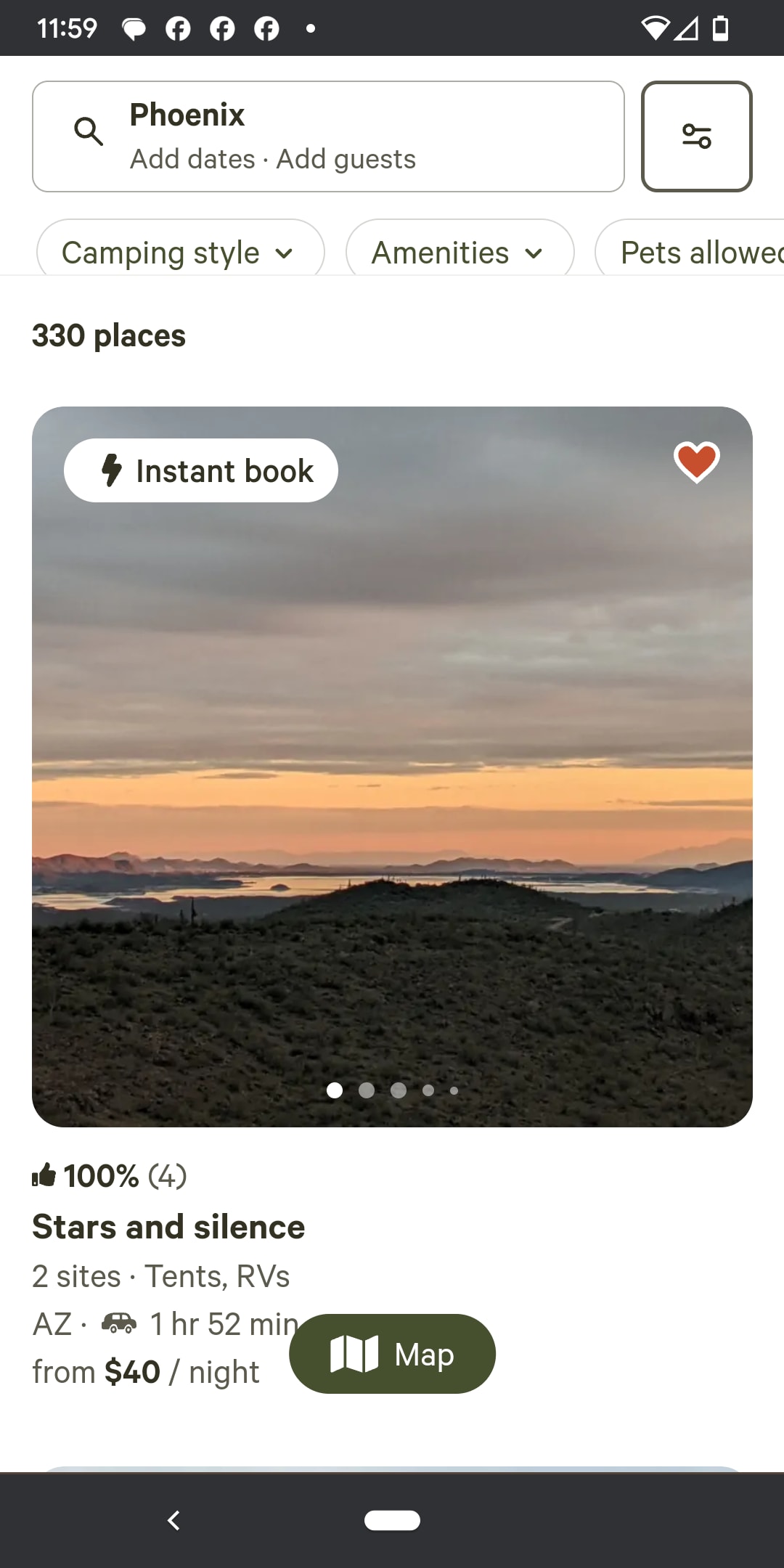Show results on the Map
Screen dimensions: 784x1568
coord(392,1354)
